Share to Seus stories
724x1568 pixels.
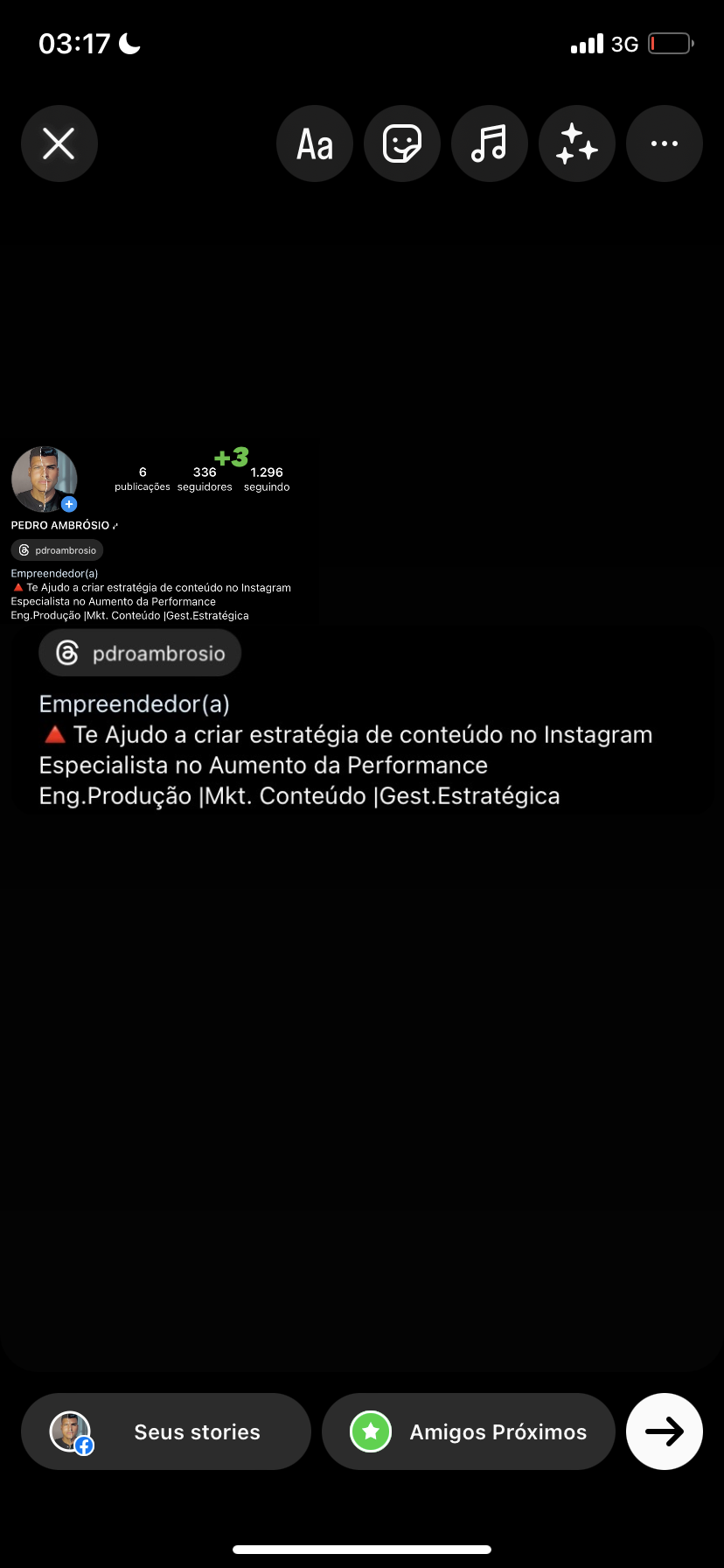click(166, 1431)
